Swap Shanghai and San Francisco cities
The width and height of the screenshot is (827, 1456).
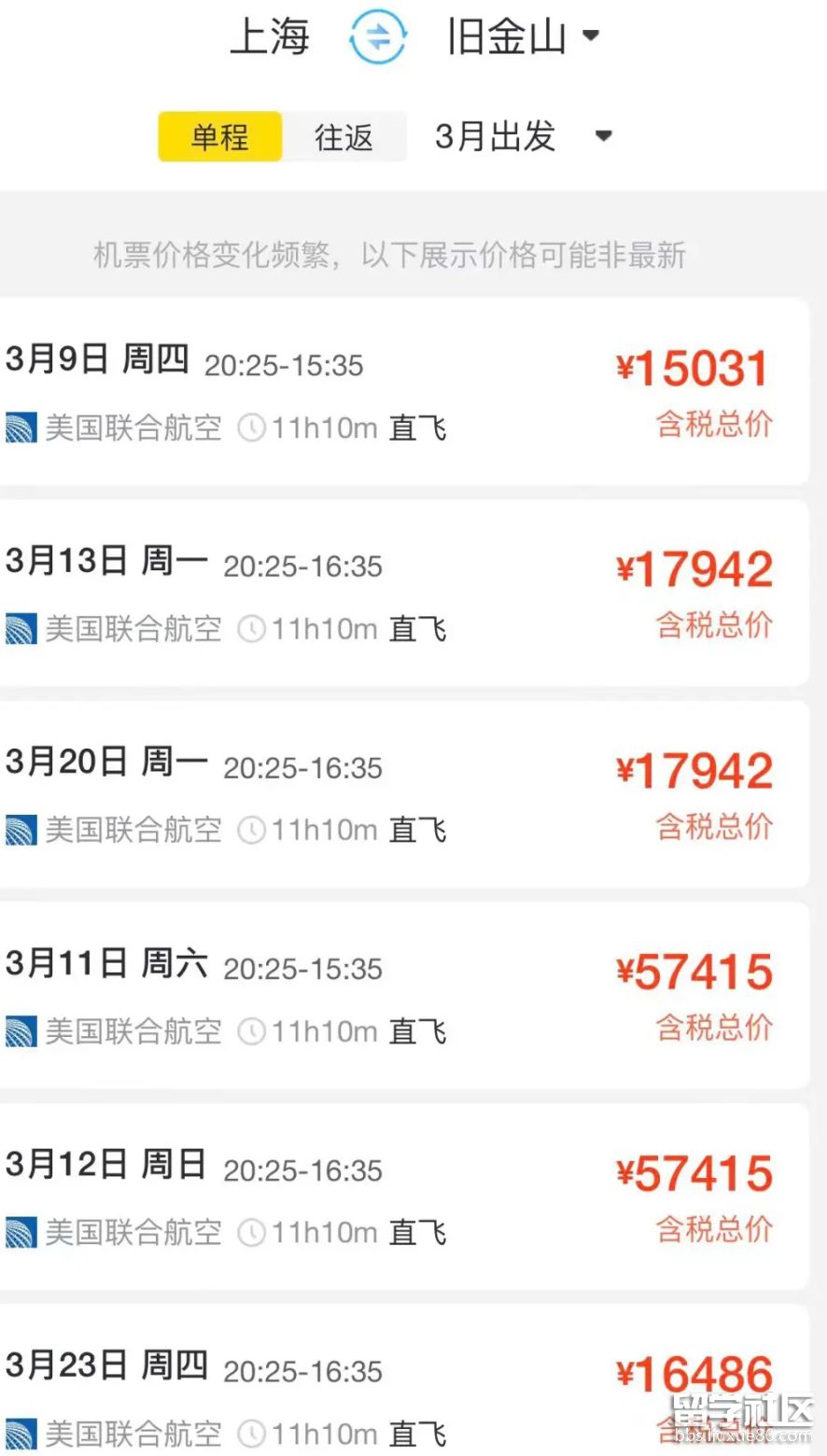pyautogui.click(x=377, y=37)
